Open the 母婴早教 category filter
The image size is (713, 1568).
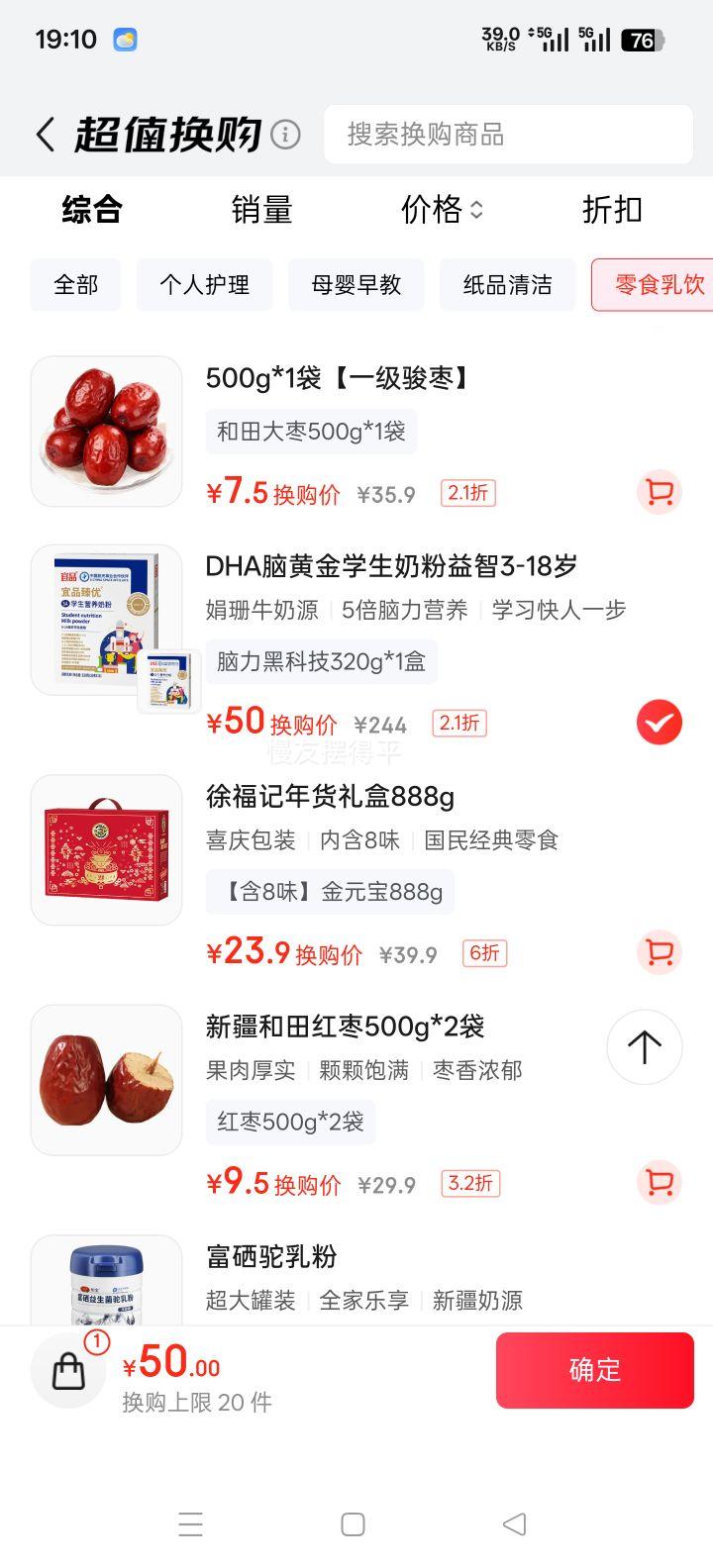tap(356, 285)
